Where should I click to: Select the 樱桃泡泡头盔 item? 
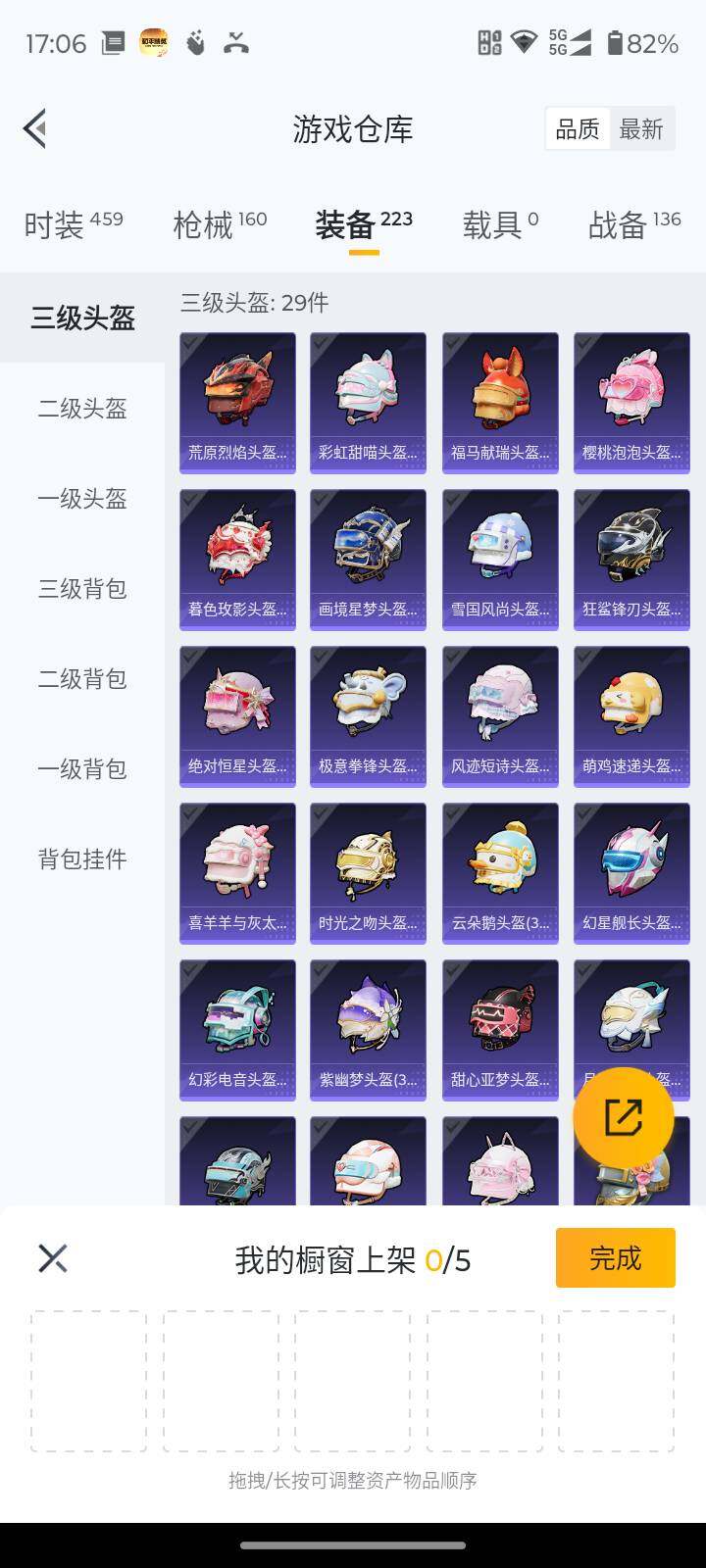click(631, 390)
